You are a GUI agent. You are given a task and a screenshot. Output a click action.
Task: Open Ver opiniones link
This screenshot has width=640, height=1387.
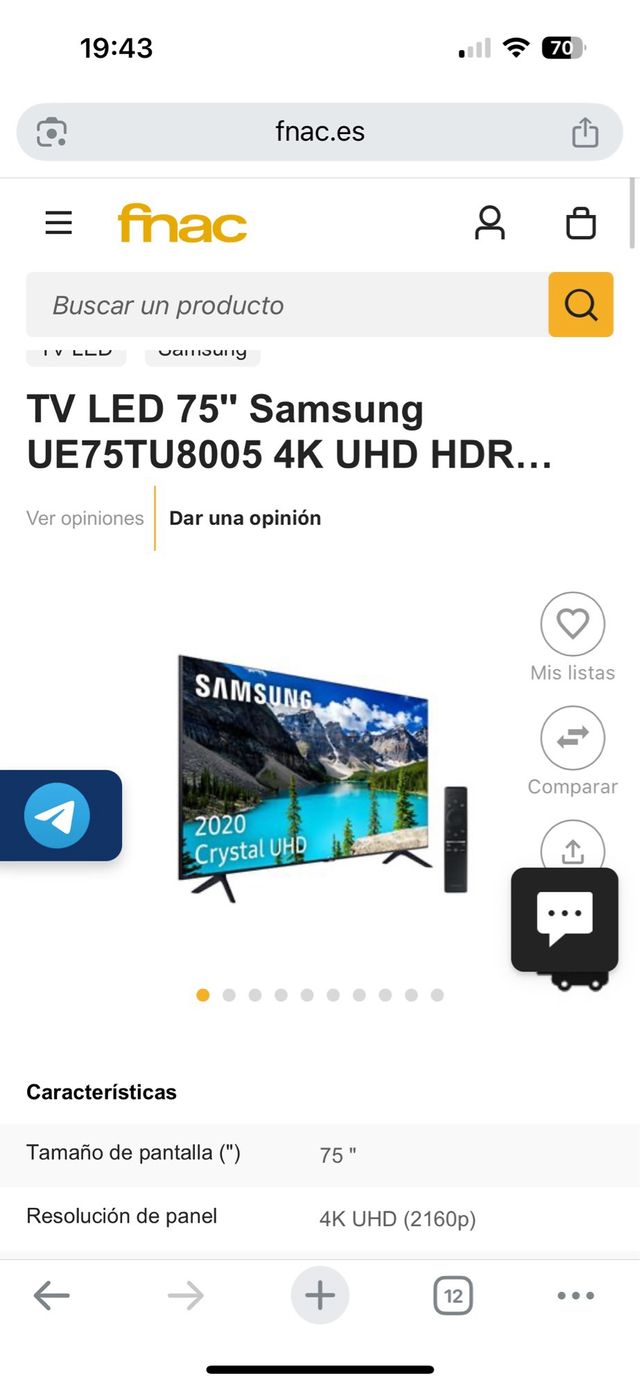(x=85, y=518)
